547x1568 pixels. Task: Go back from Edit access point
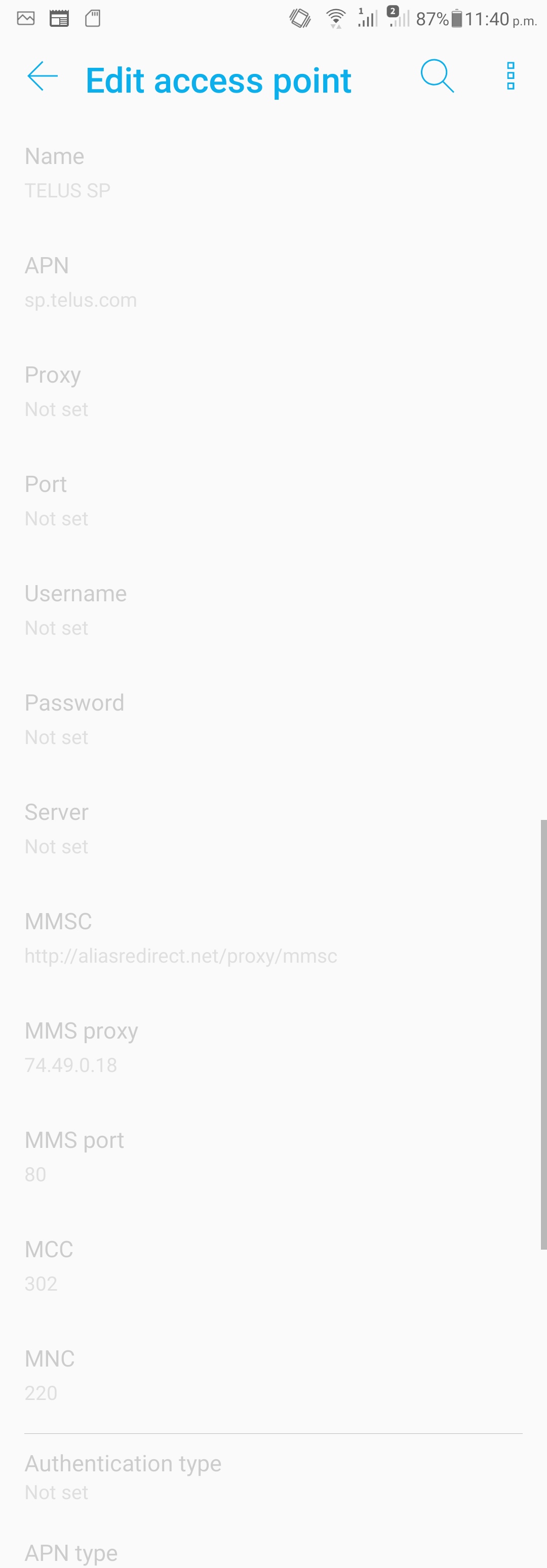click(43, 77)
